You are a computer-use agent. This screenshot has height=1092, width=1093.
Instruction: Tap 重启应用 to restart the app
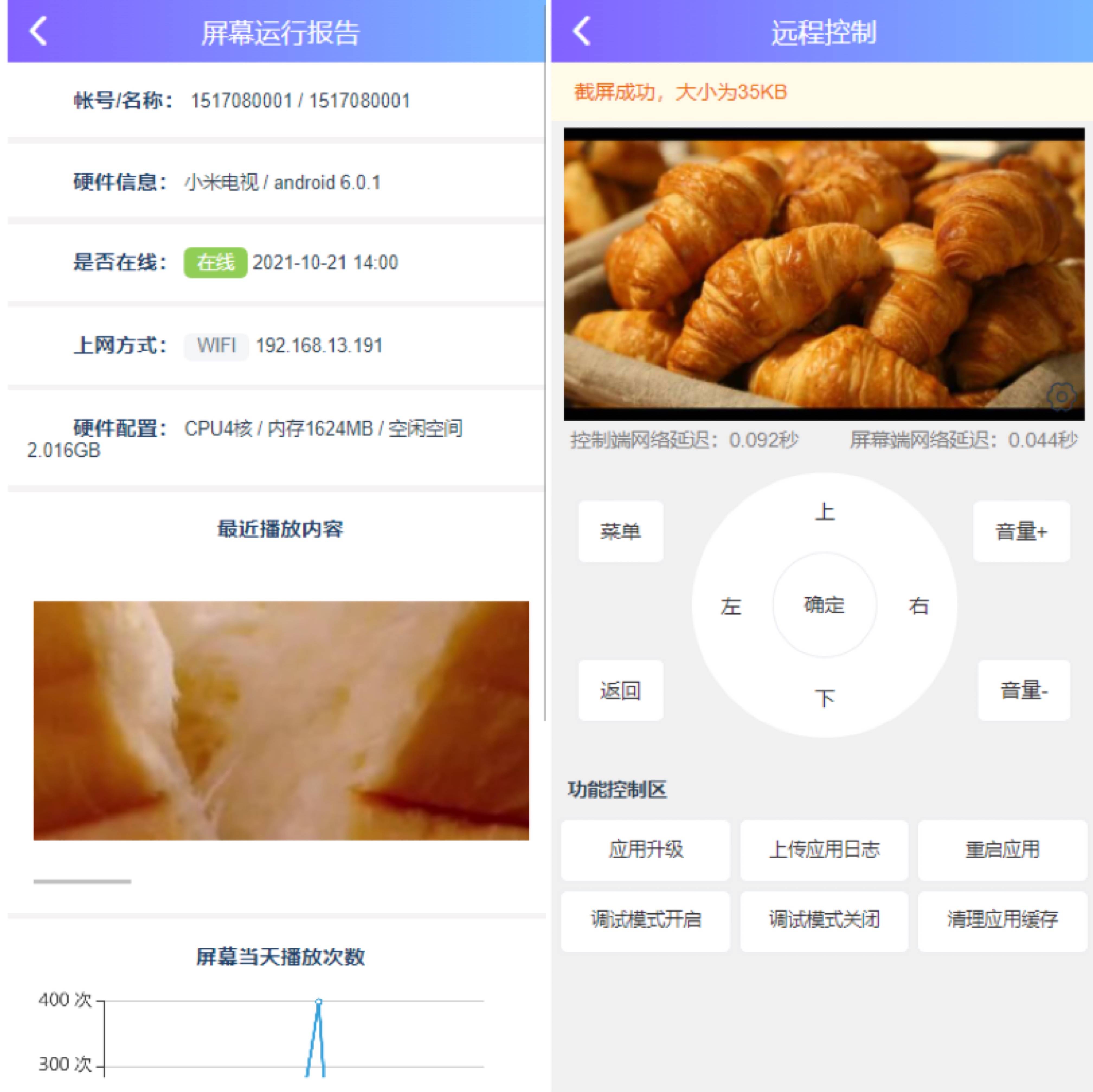click(1002, 849)
